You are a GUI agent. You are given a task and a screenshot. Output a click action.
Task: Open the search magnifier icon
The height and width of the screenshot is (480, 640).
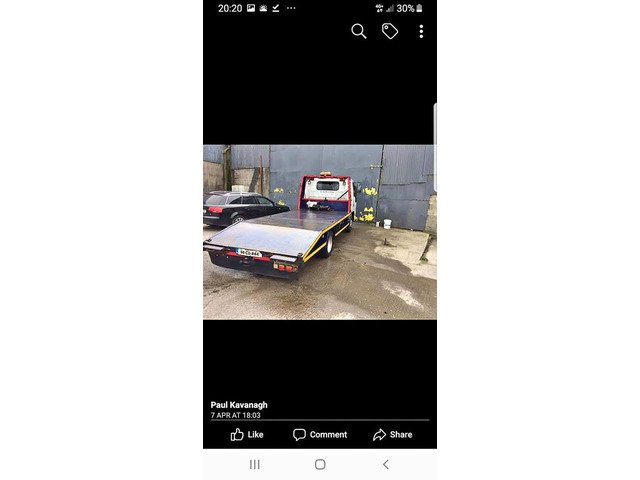point(359,31)
